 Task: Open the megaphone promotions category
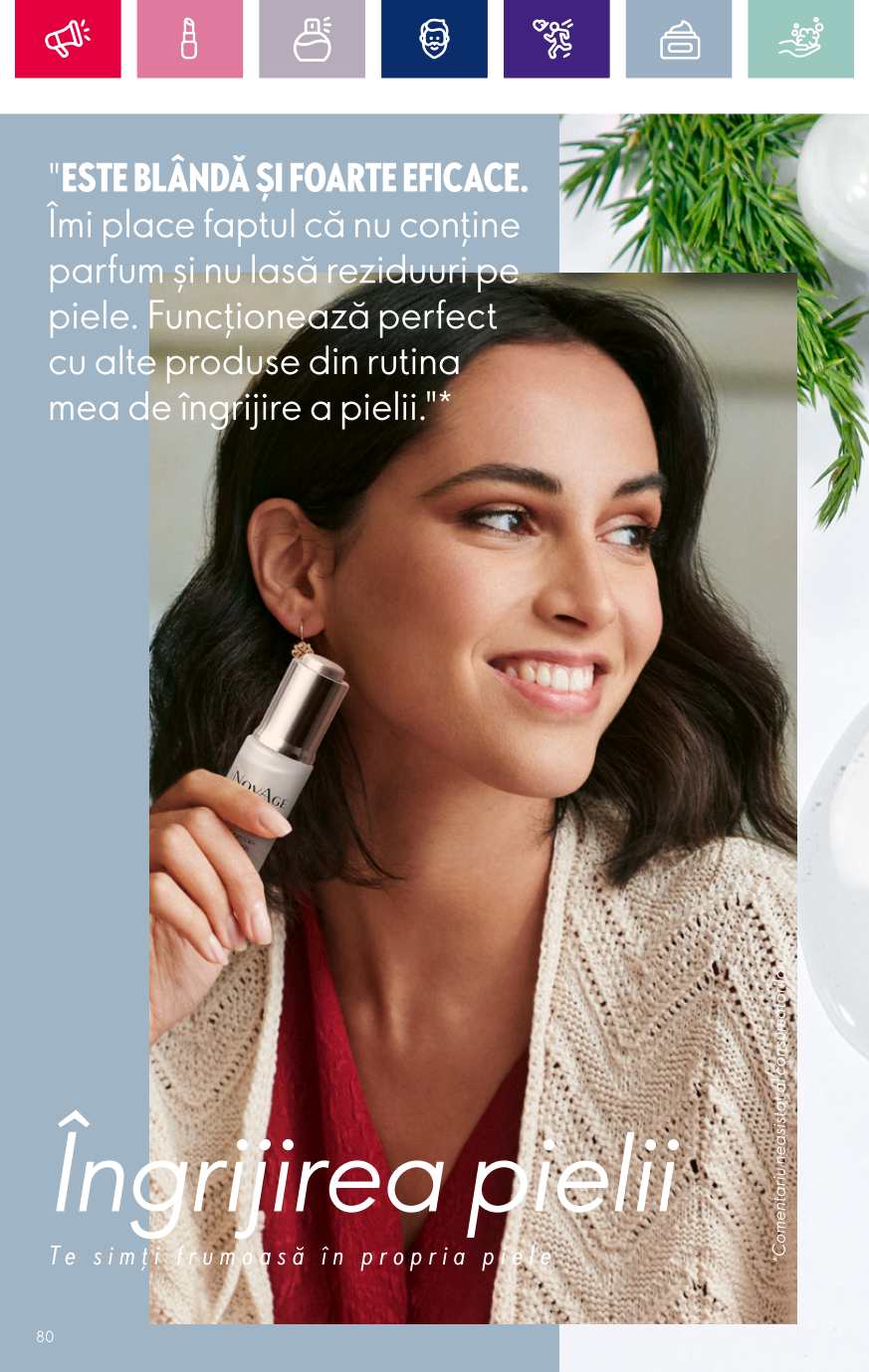click(68, 39)
